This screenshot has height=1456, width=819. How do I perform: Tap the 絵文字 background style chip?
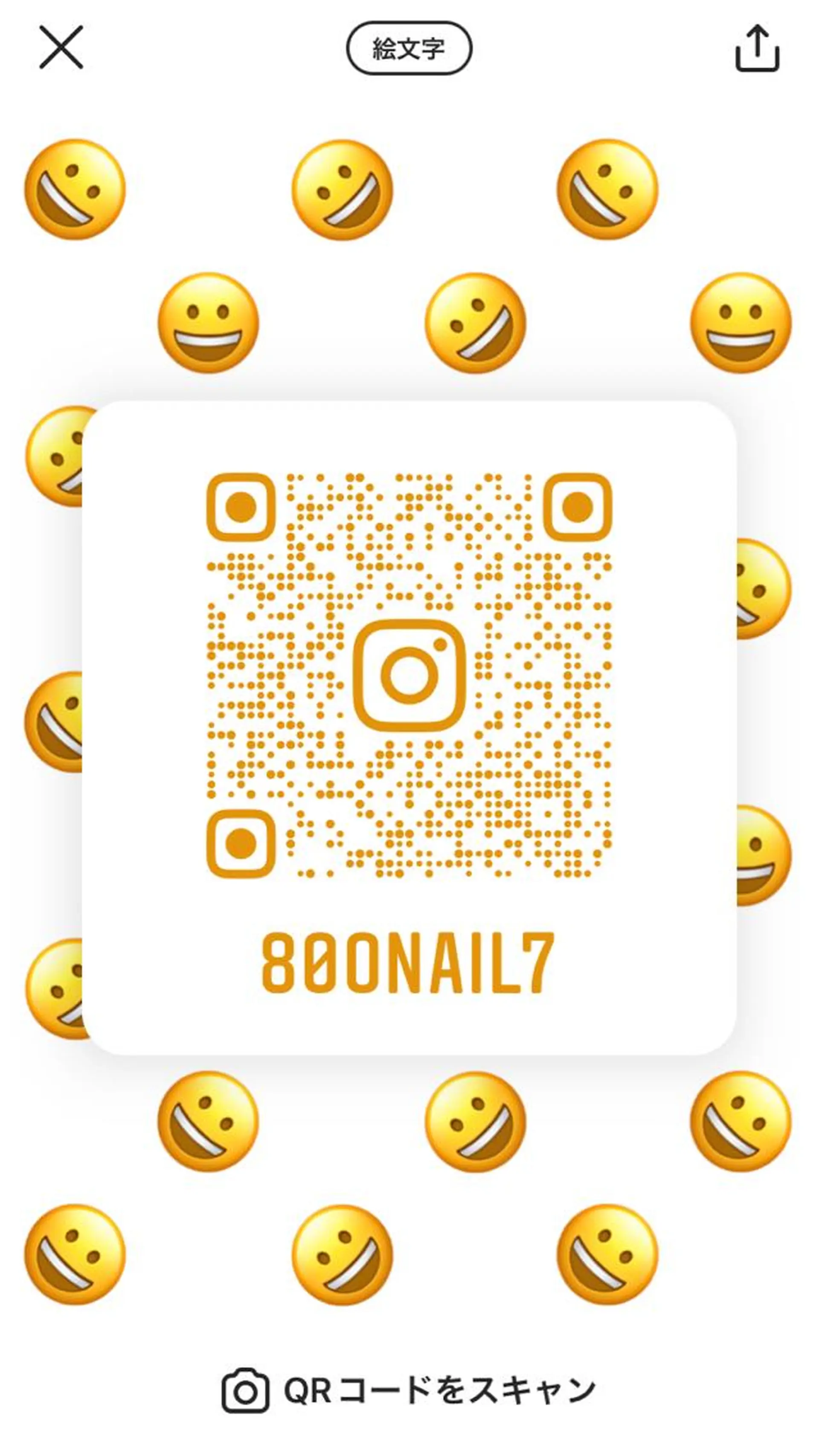point(409,49)
